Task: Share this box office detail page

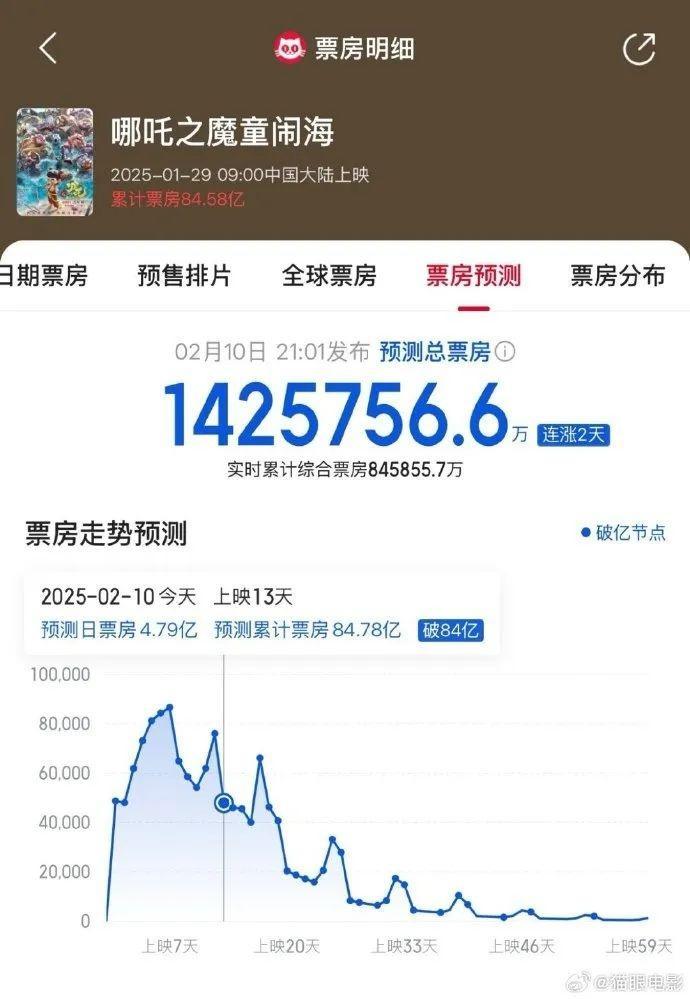Action: (x=638, y=48)
